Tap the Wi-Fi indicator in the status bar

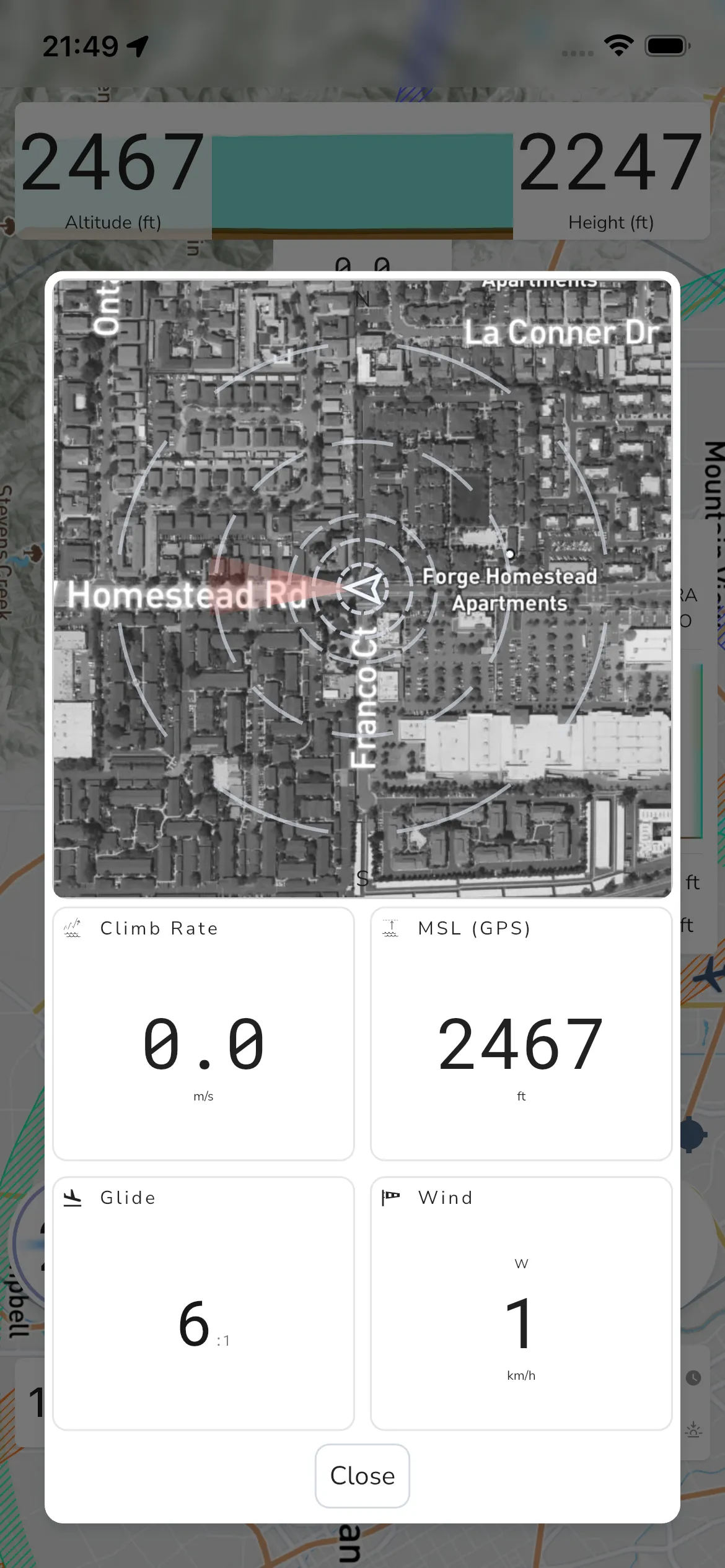pos(617,43)
